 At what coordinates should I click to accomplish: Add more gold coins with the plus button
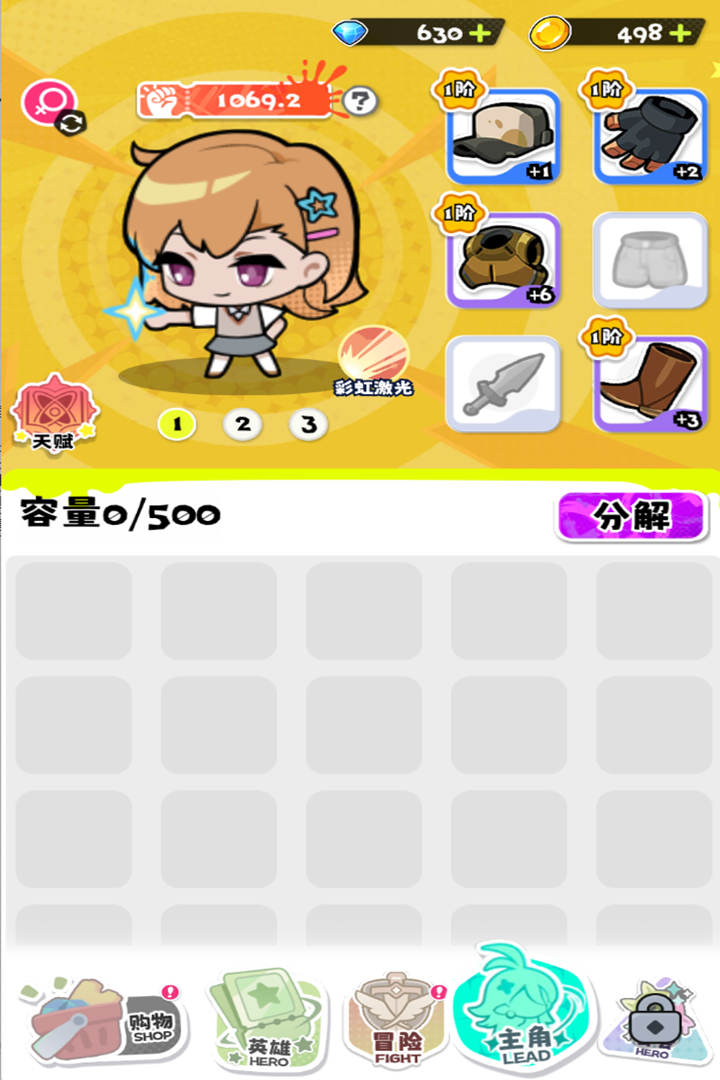pyautogui.click(x=681, y=33)
